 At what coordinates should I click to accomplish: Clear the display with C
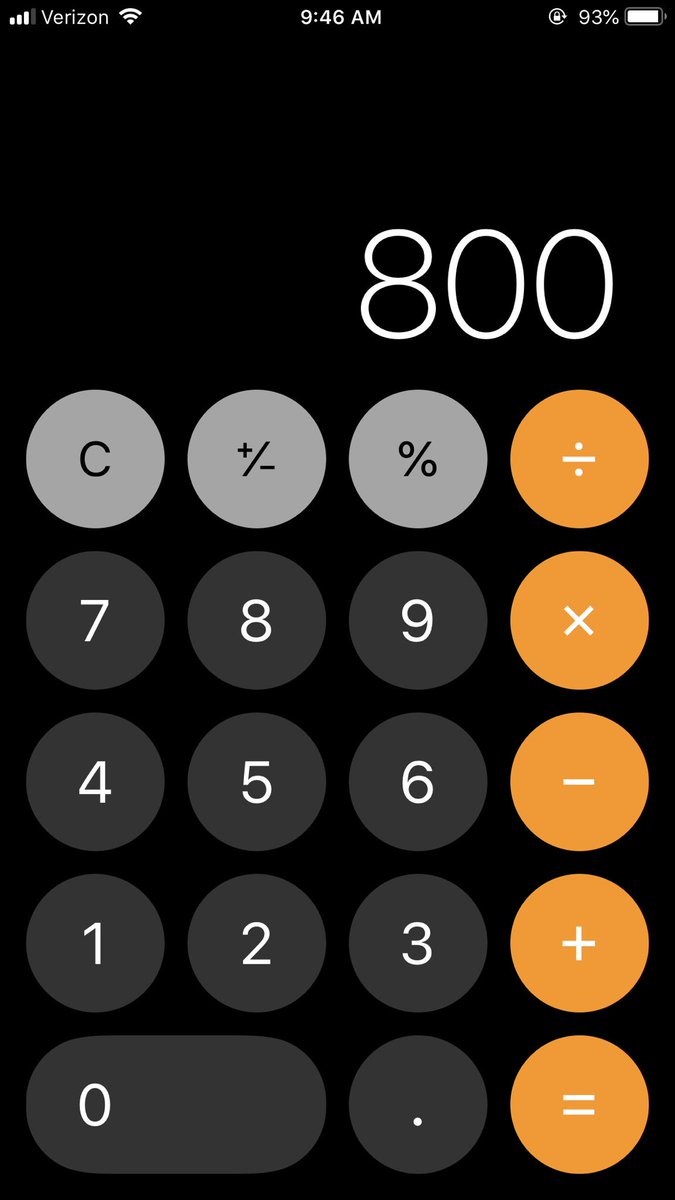pyautogui.click(x=95, y=459)
